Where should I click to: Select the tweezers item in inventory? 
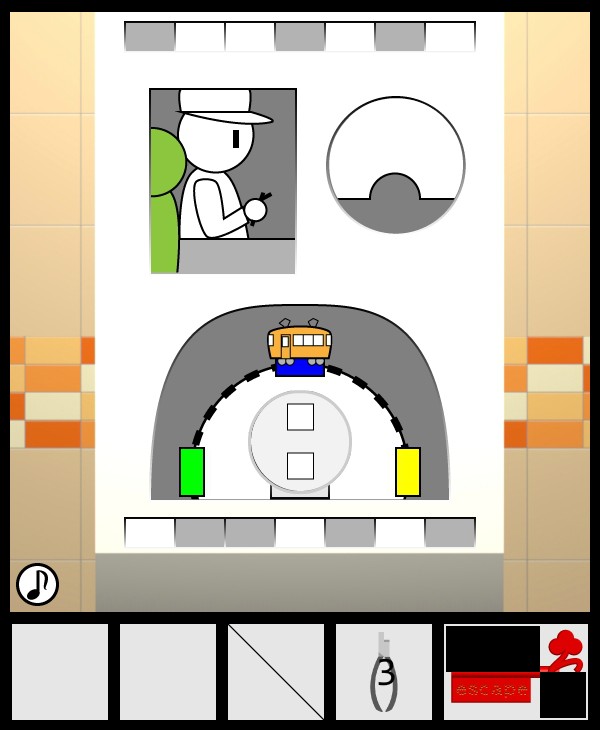384,672
